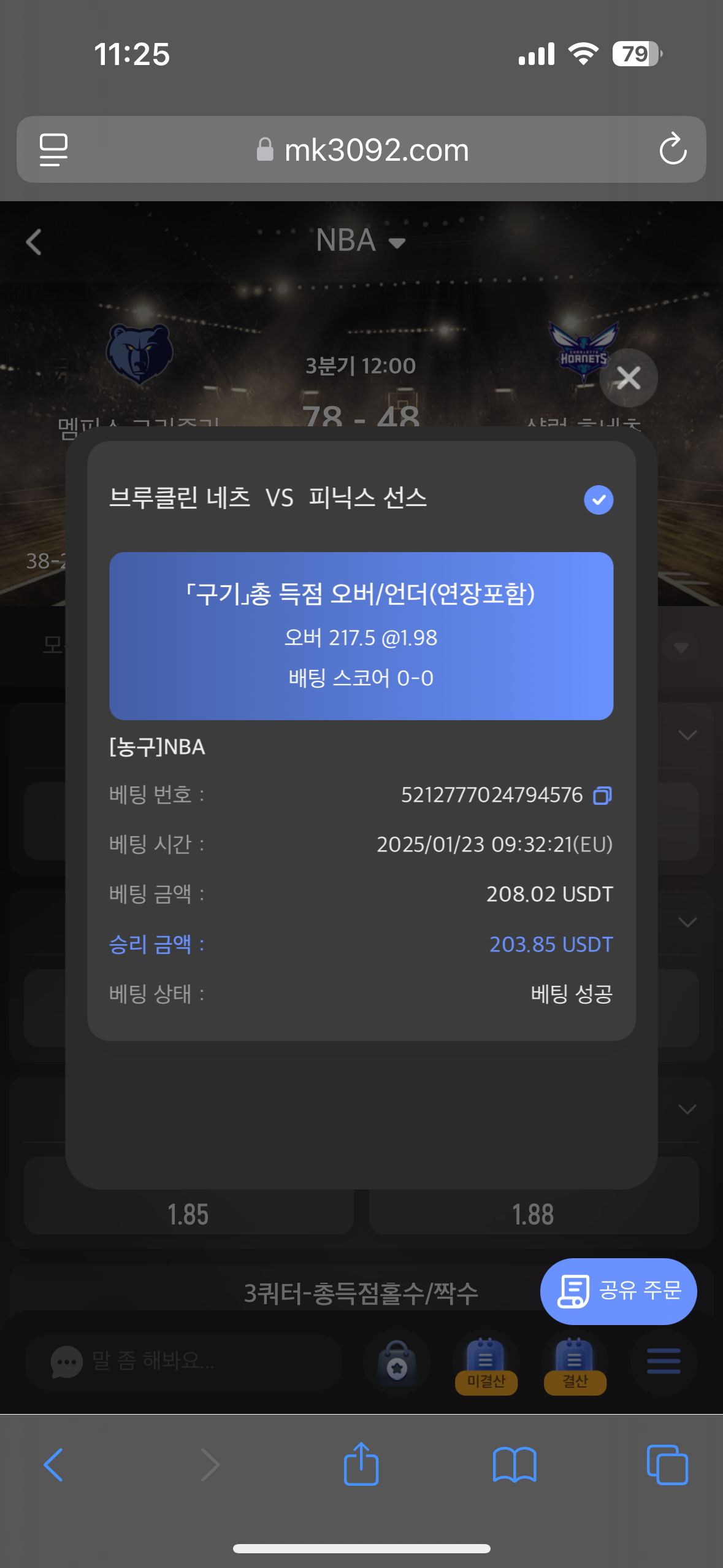Reload the mk3092.com page
723x1568 pixels.
tap(673, 149)
